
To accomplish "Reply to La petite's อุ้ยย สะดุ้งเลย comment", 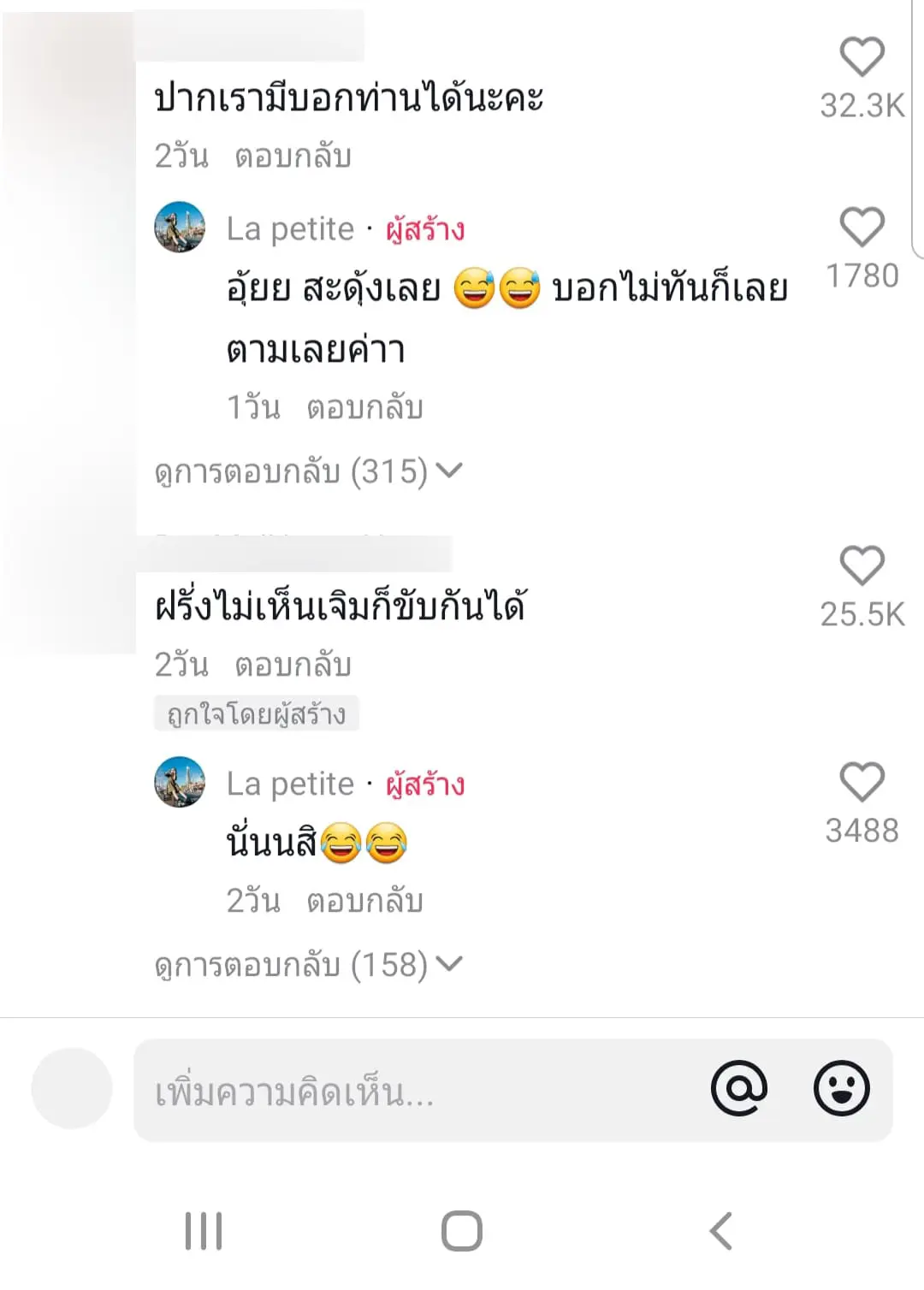I will pyautogui.click(x=364, y=408).
